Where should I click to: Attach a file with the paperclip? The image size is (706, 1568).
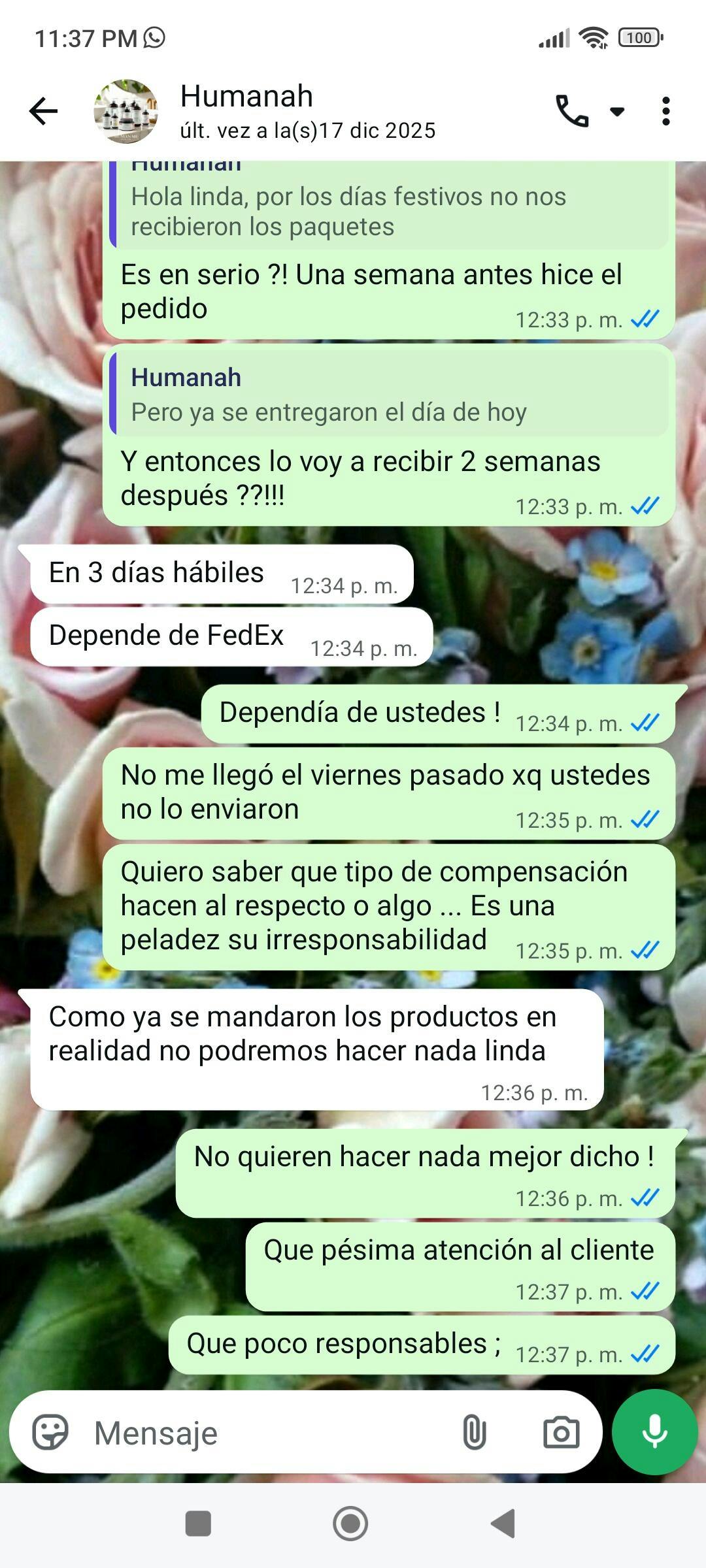[474, 1433]
